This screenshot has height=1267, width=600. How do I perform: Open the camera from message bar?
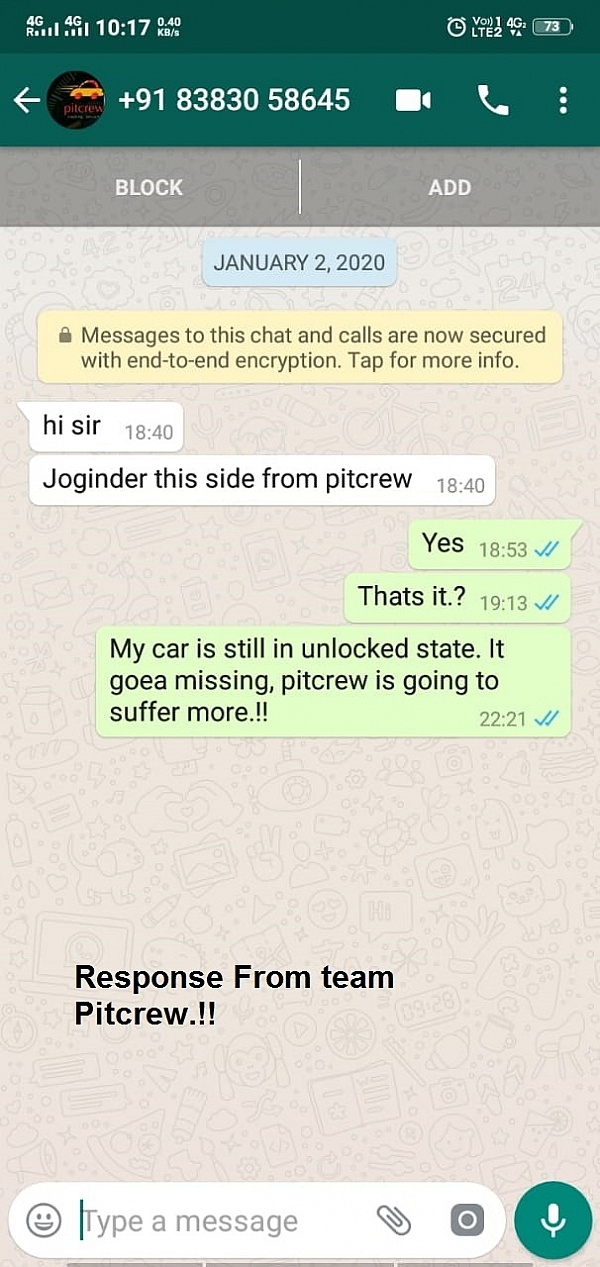[466, 1220]
